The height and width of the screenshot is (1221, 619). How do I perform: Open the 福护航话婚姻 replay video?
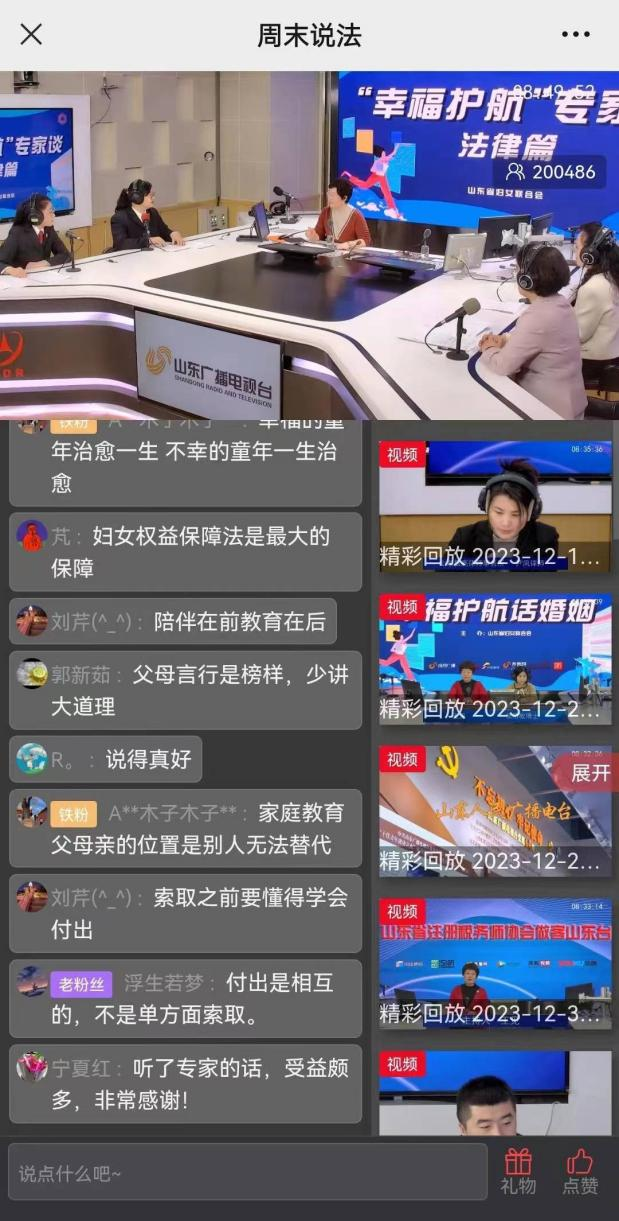click(495, 660)
